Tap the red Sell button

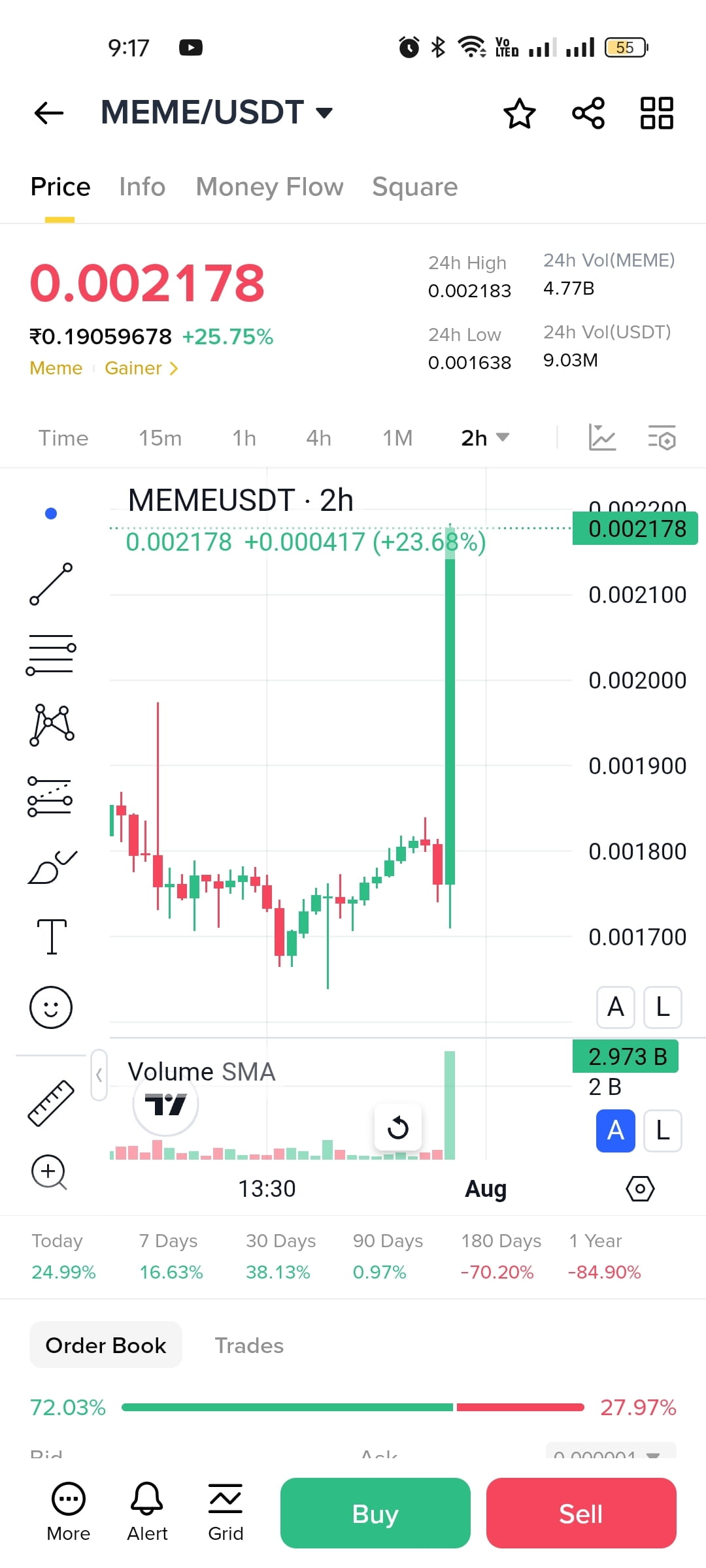581,1513
